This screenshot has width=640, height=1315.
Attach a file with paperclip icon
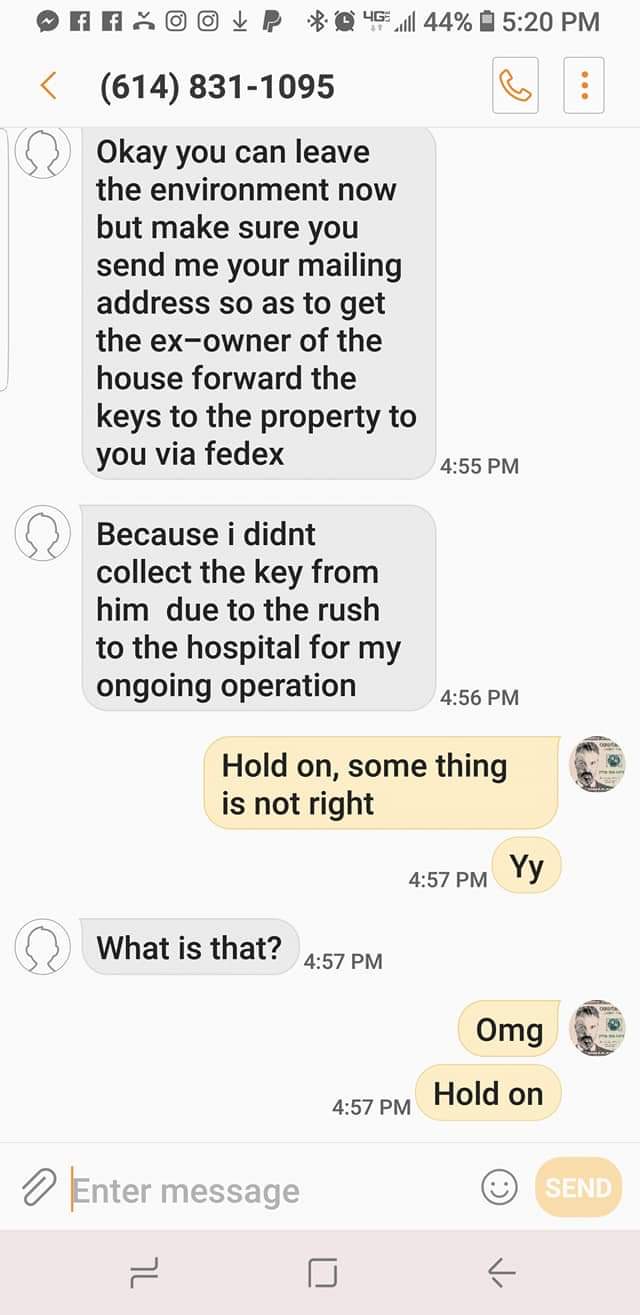(x=37, y=1188)
